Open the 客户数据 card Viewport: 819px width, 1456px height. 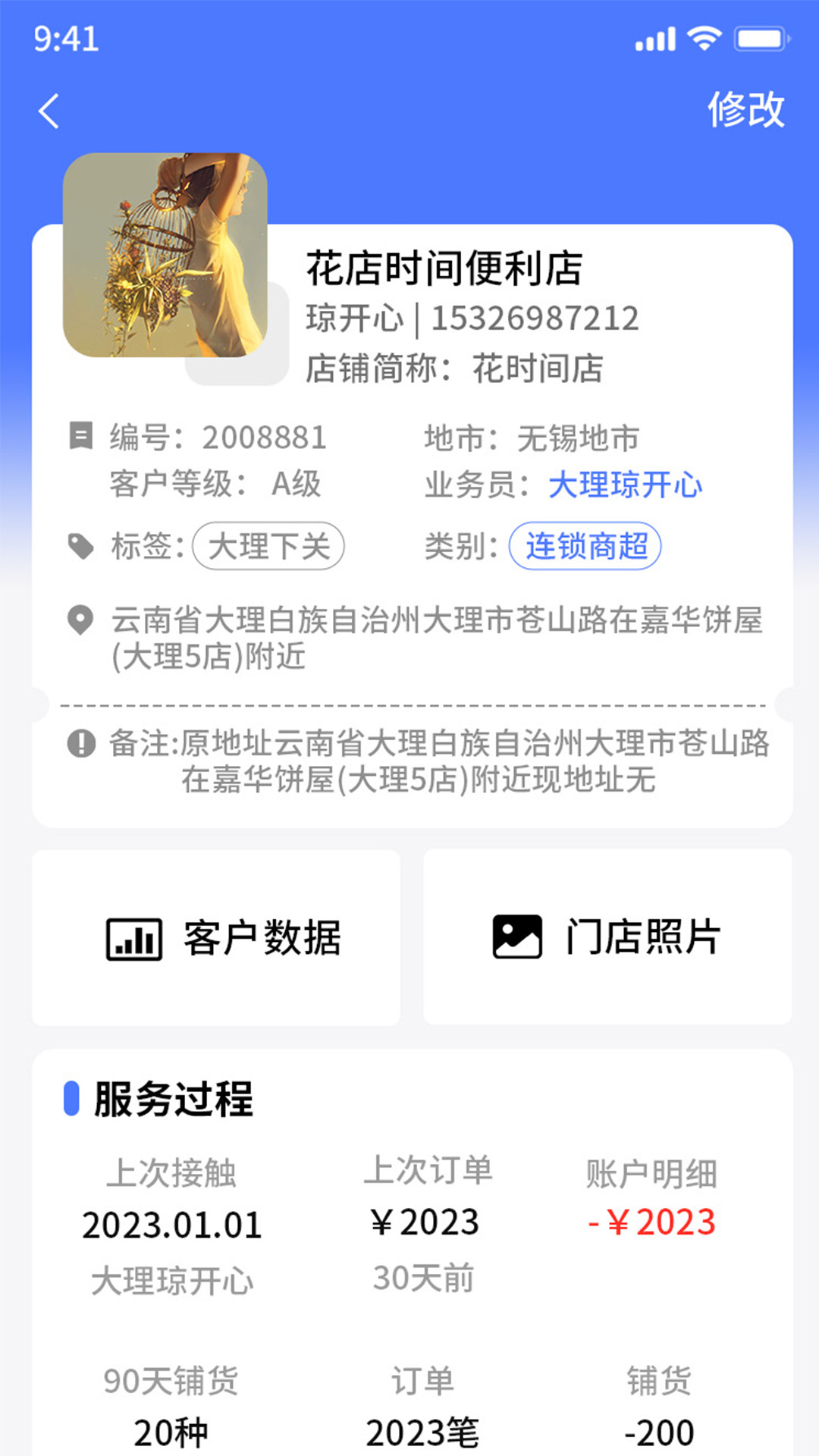point(216,938)
